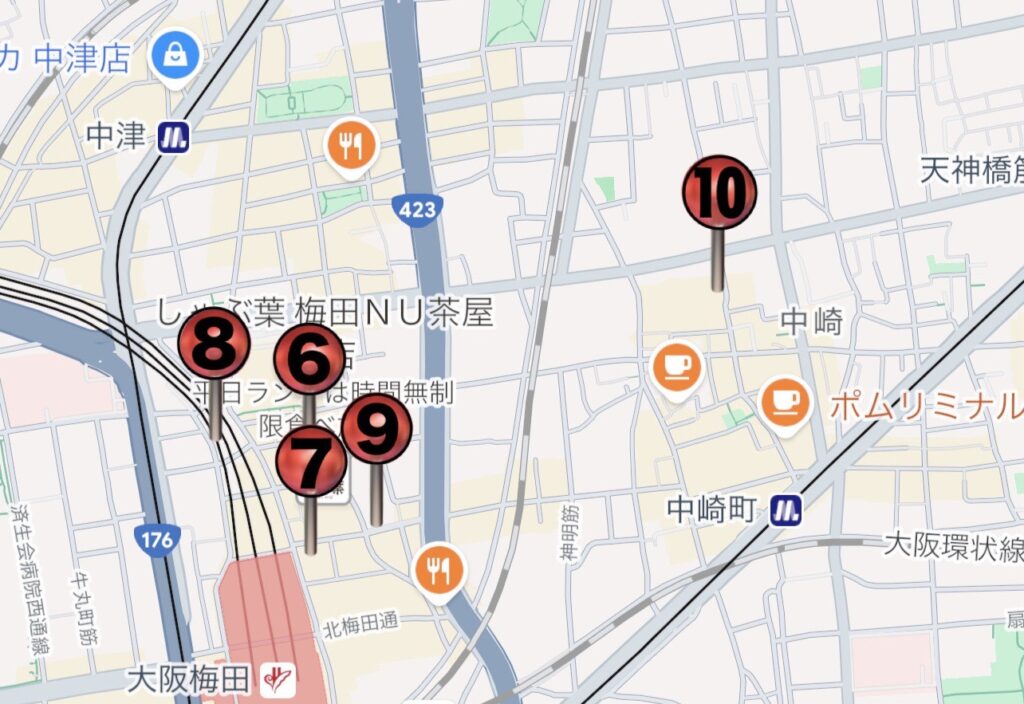Tap the cafe marker west of 中崎
This screenshot has width=1024, height=704.
[677, 368]
